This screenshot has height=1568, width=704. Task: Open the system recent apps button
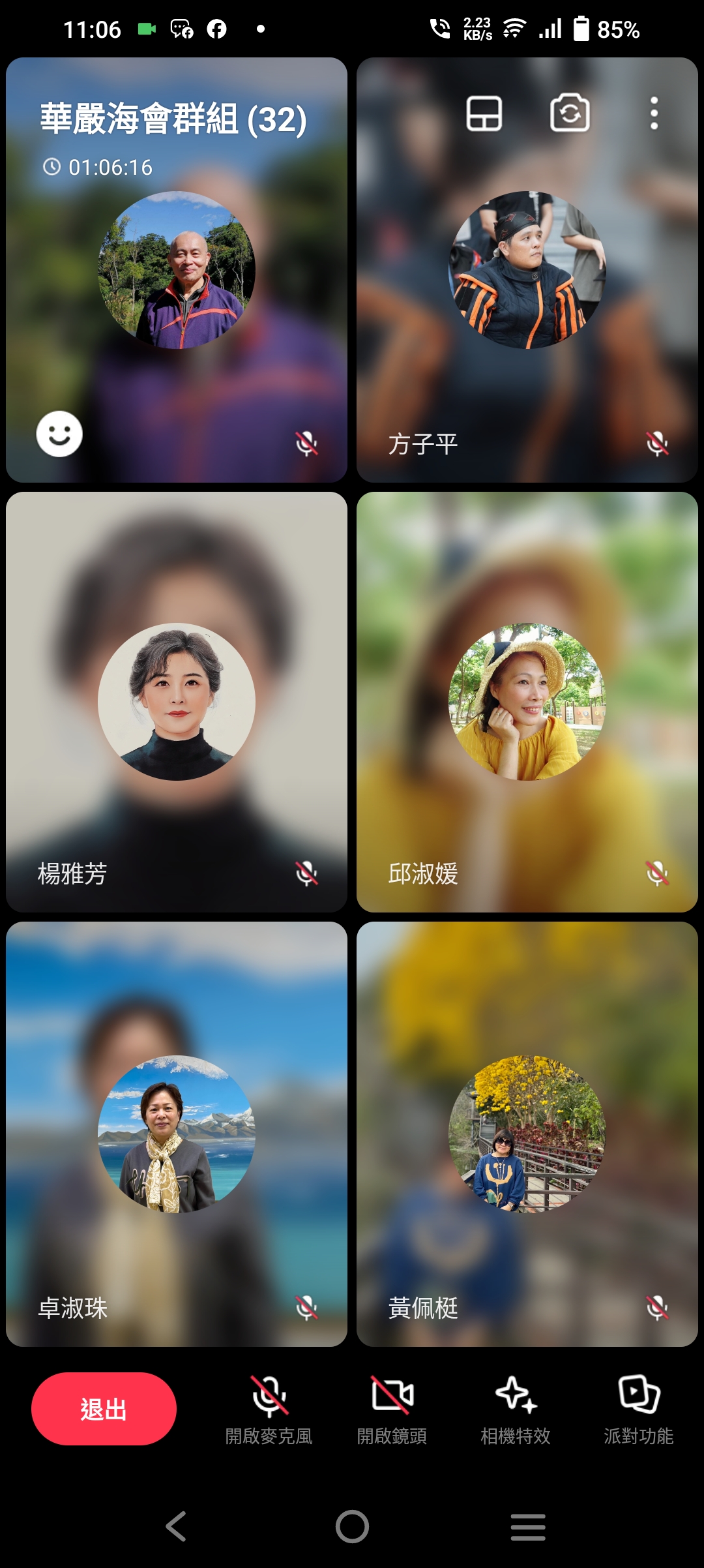click(528, 1526)
